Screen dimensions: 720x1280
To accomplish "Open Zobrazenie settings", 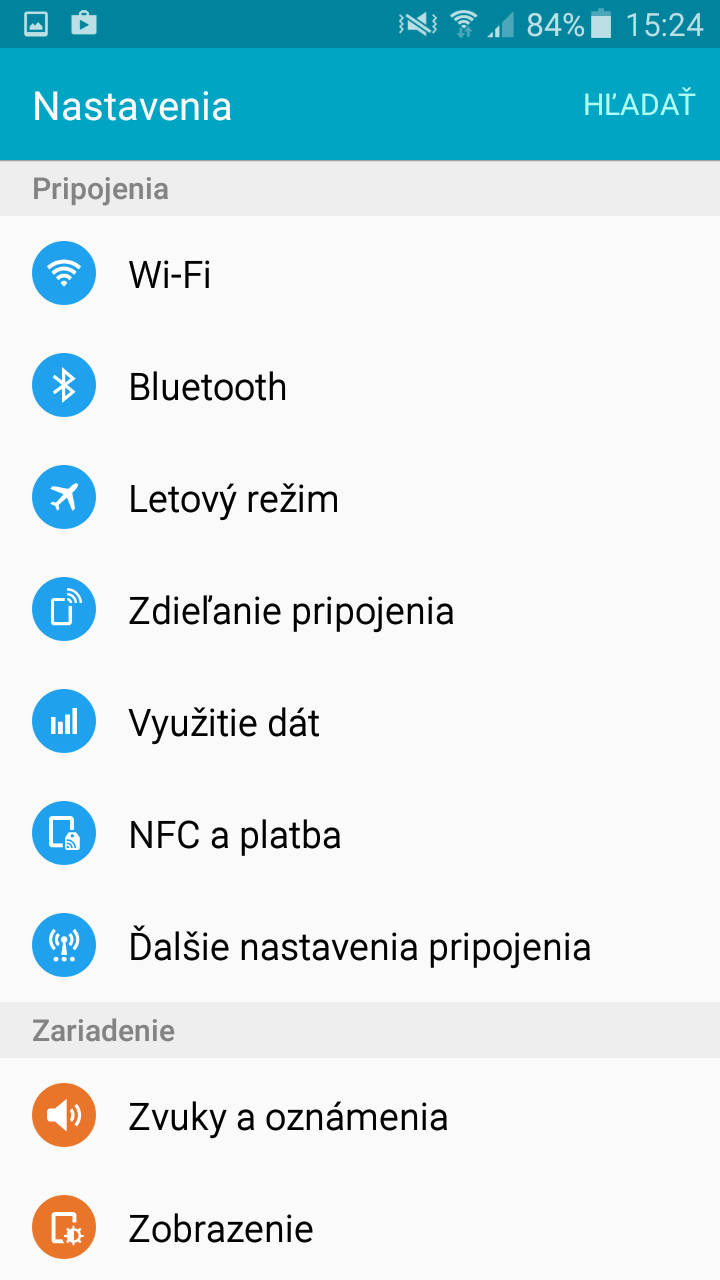I will click(360, 1226).
